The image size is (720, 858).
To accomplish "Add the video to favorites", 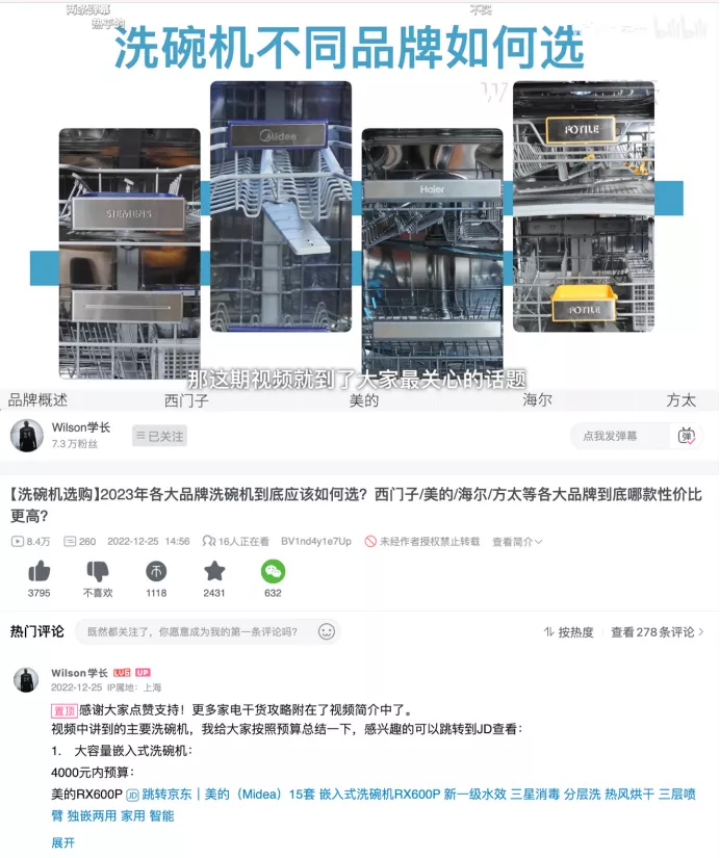I will (214, 572).
